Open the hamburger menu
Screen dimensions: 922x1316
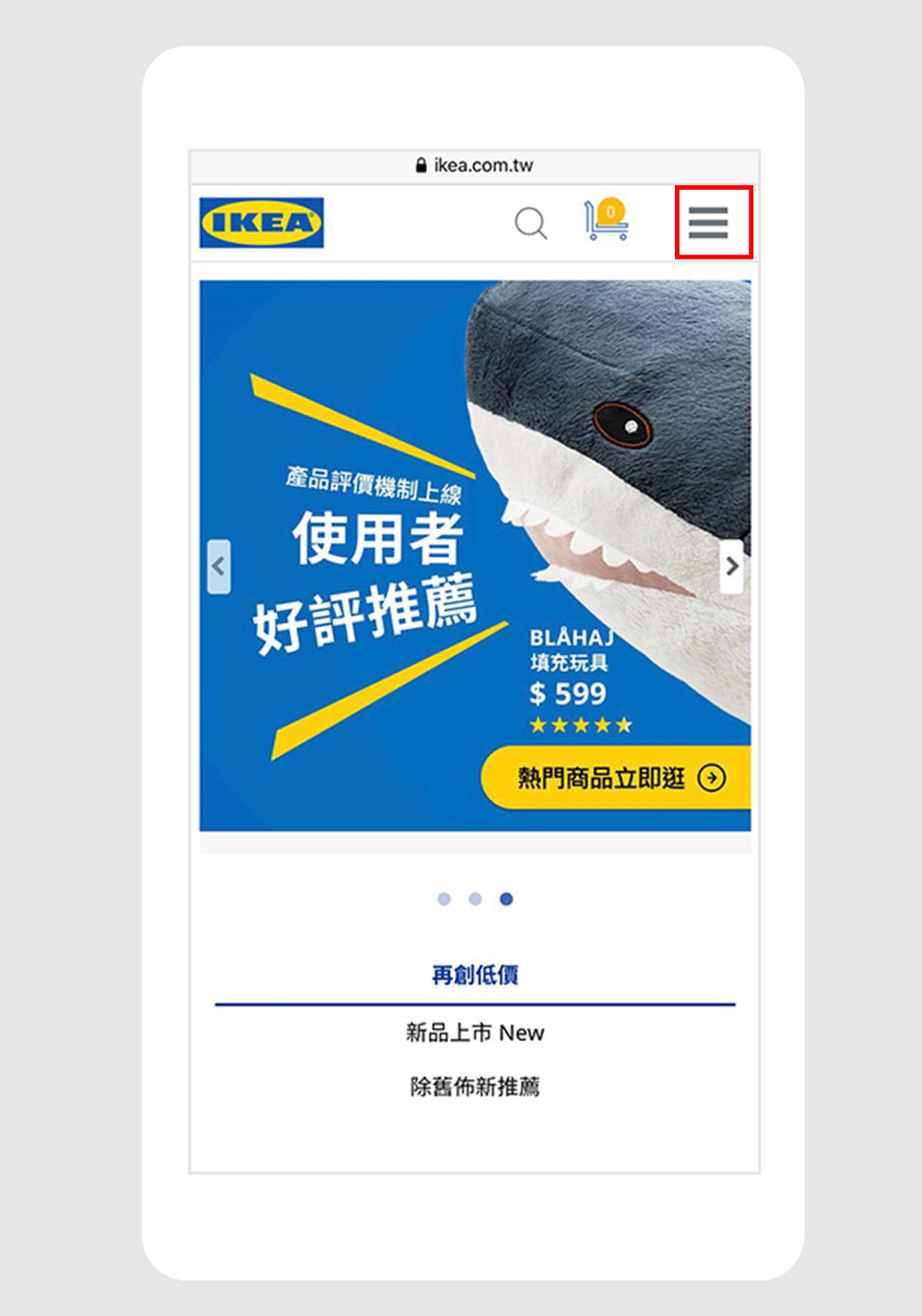(x=708, y=223)
